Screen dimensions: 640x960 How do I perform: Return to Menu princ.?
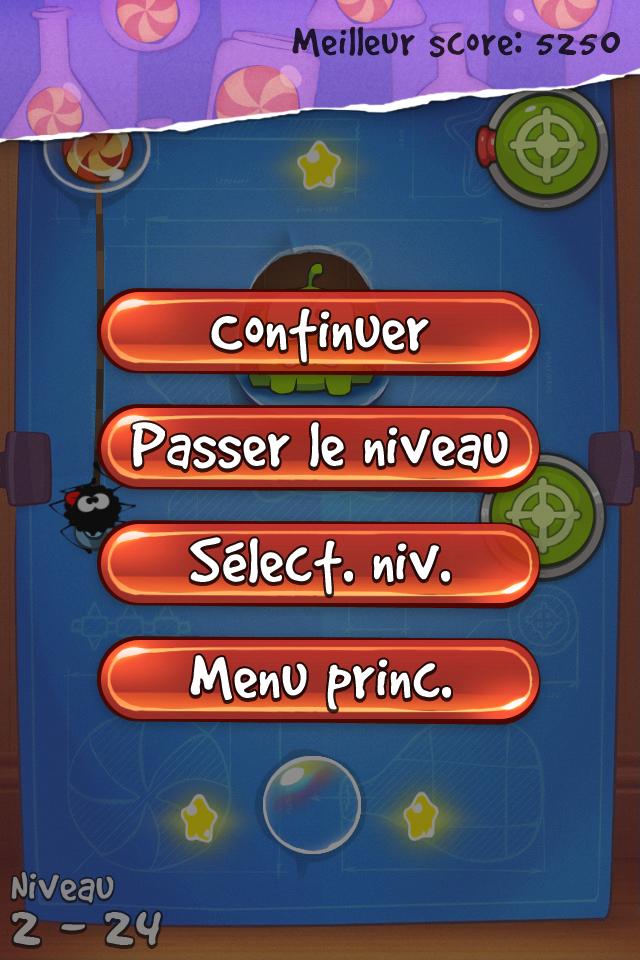(x=319, y=679)
